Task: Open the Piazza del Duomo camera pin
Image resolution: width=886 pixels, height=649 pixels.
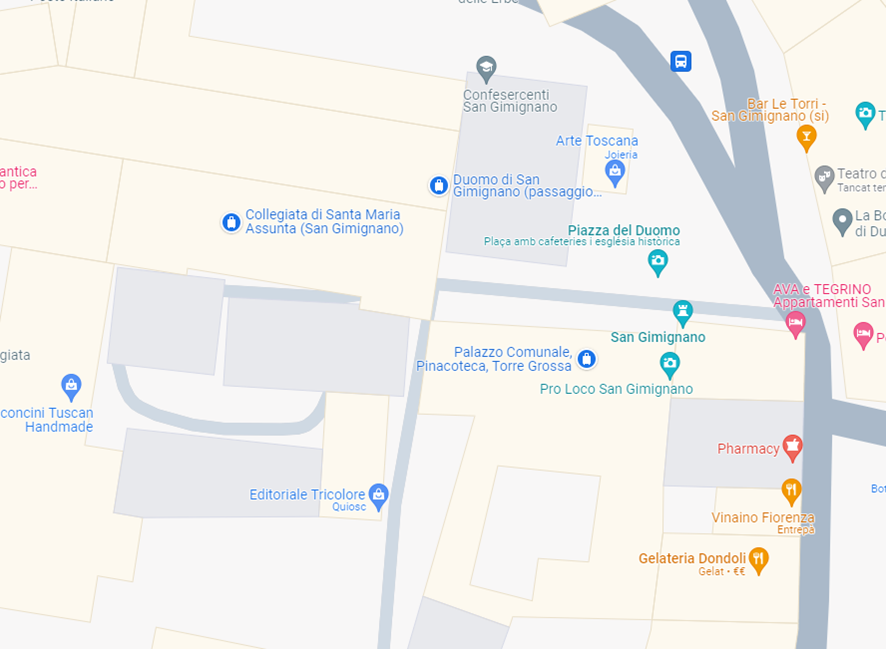Action: point(658,262)
